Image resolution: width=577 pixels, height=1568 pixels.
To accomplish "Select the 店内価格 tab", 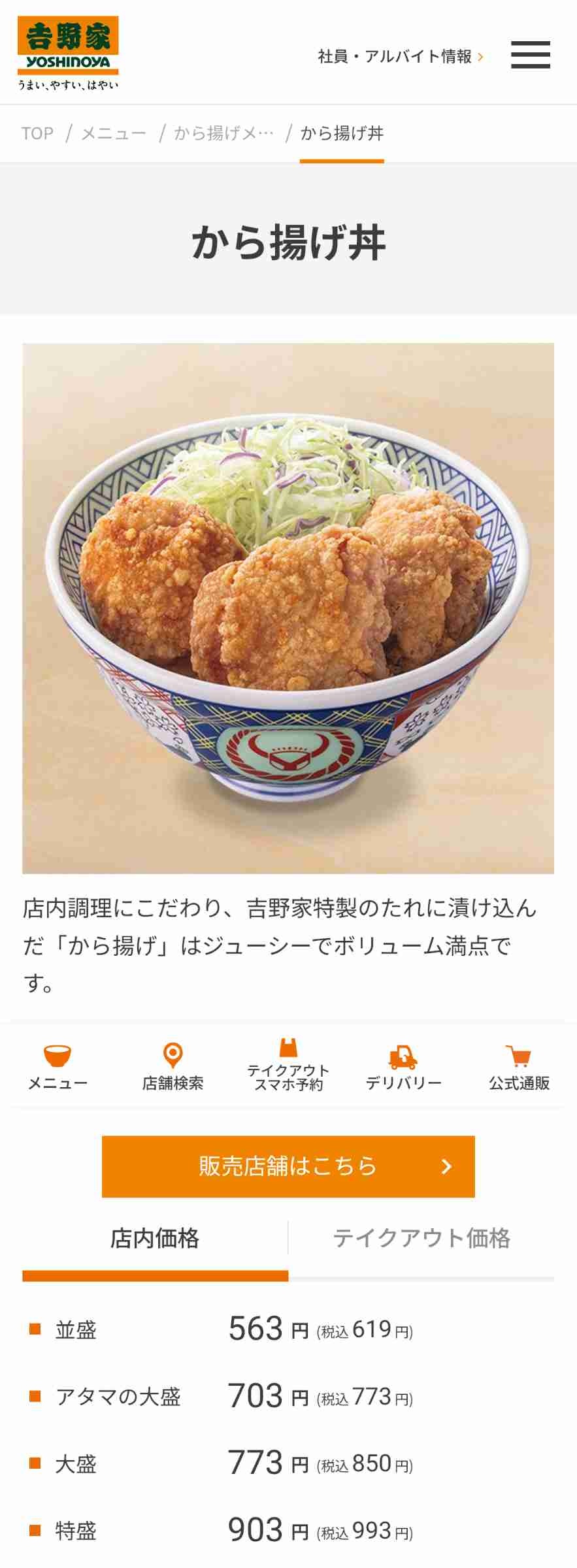I will [155, 1238].
